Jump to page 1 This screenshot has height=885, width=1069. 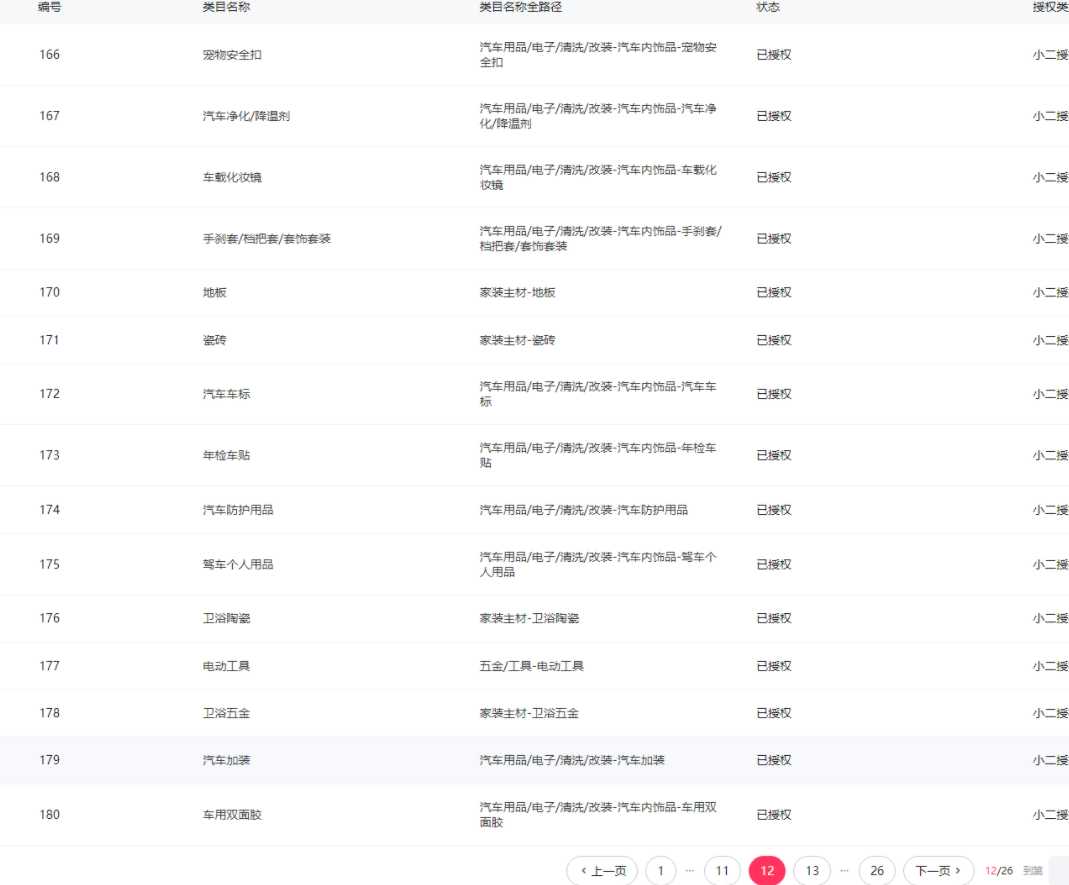click(660, 871)
